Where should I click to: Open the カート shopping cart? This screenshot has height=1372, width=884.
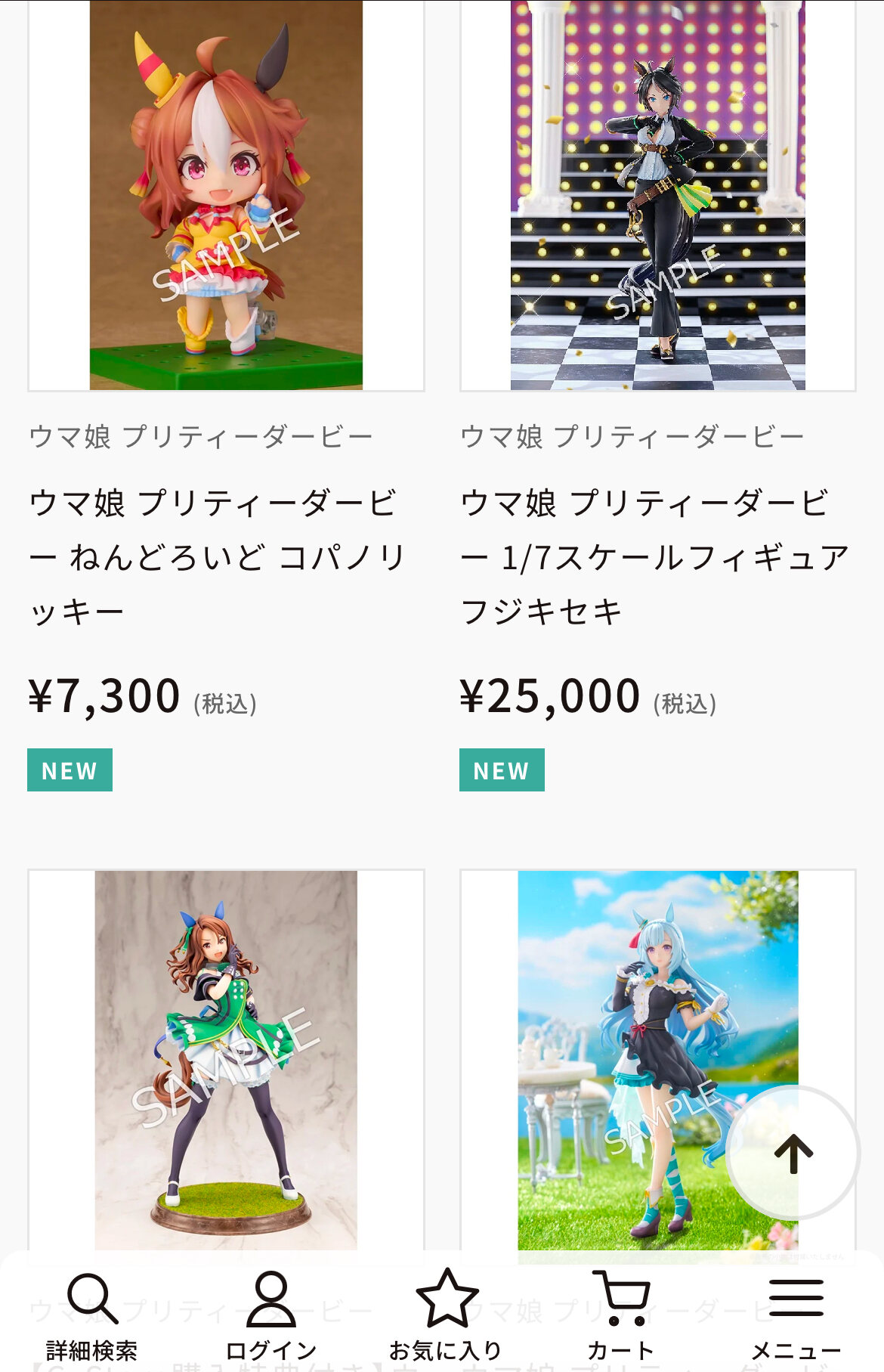point(620,1316)
